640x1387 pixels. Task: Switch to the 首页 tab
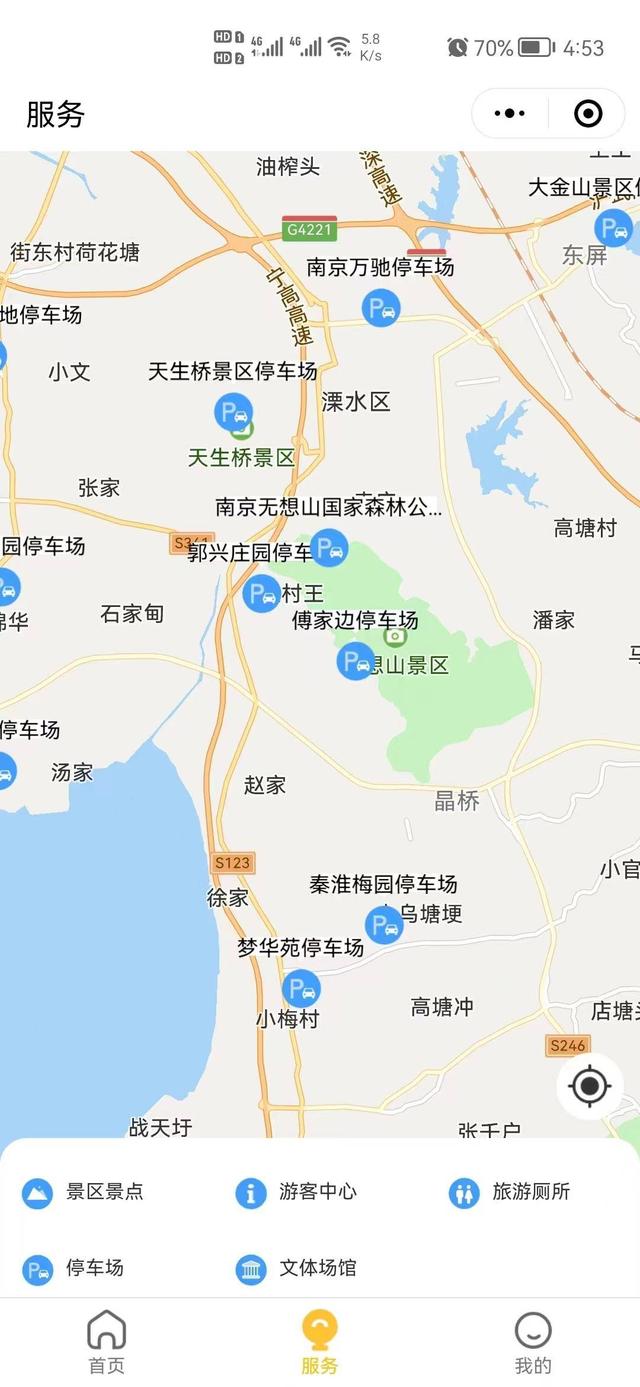(x=106, y=1342)
